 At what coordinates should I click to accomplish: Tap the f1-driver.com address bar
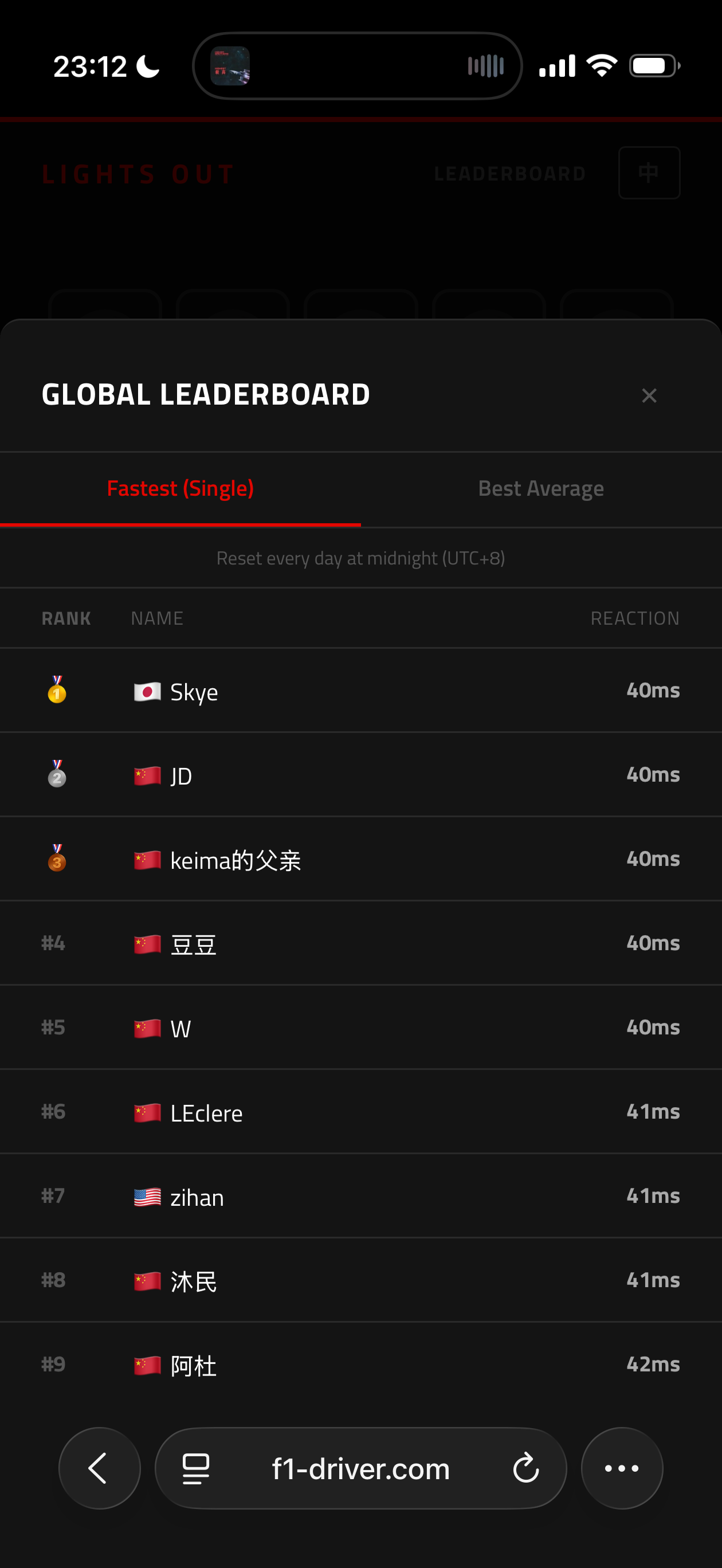point(360,1468)
